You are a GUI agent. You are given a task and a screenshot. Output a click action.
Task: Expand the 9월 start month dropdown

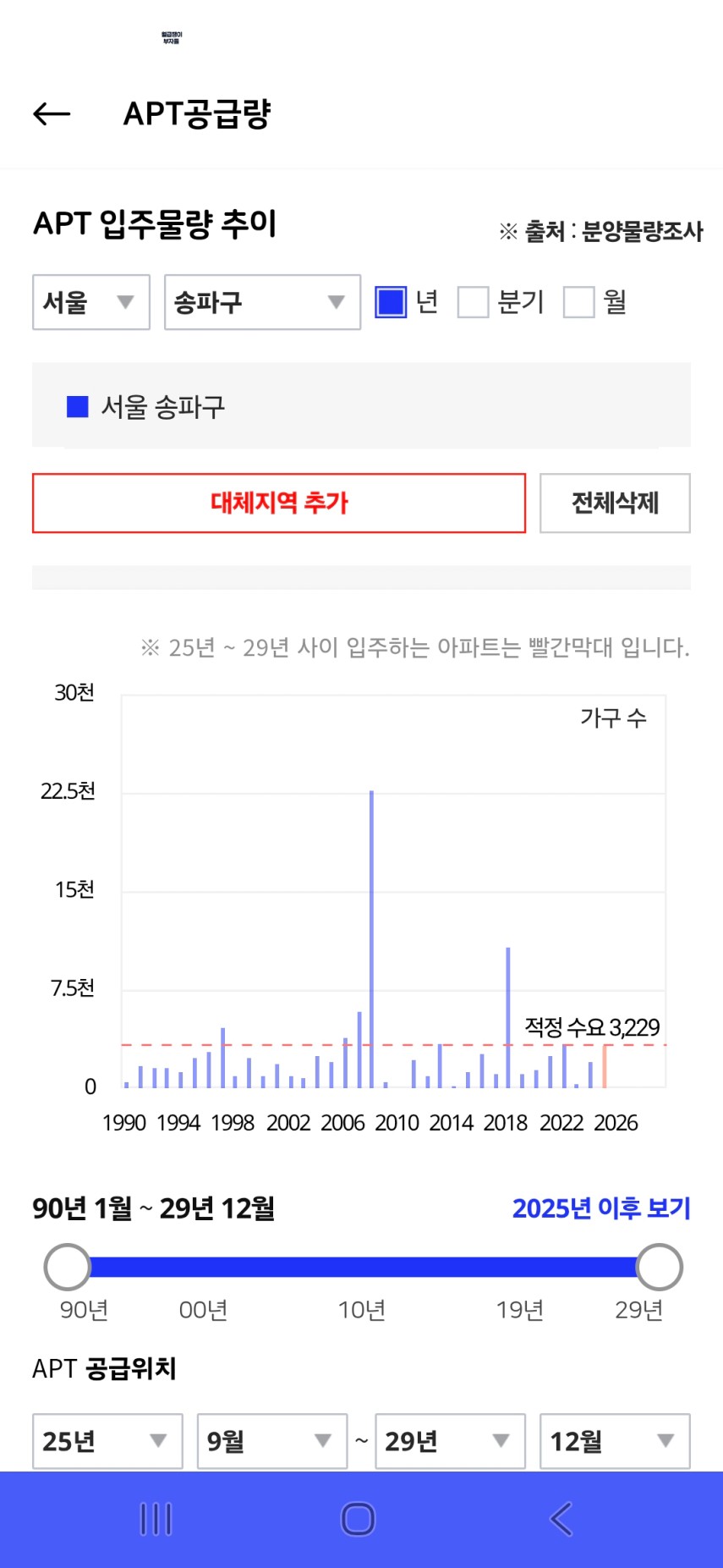pos(272,1441)
